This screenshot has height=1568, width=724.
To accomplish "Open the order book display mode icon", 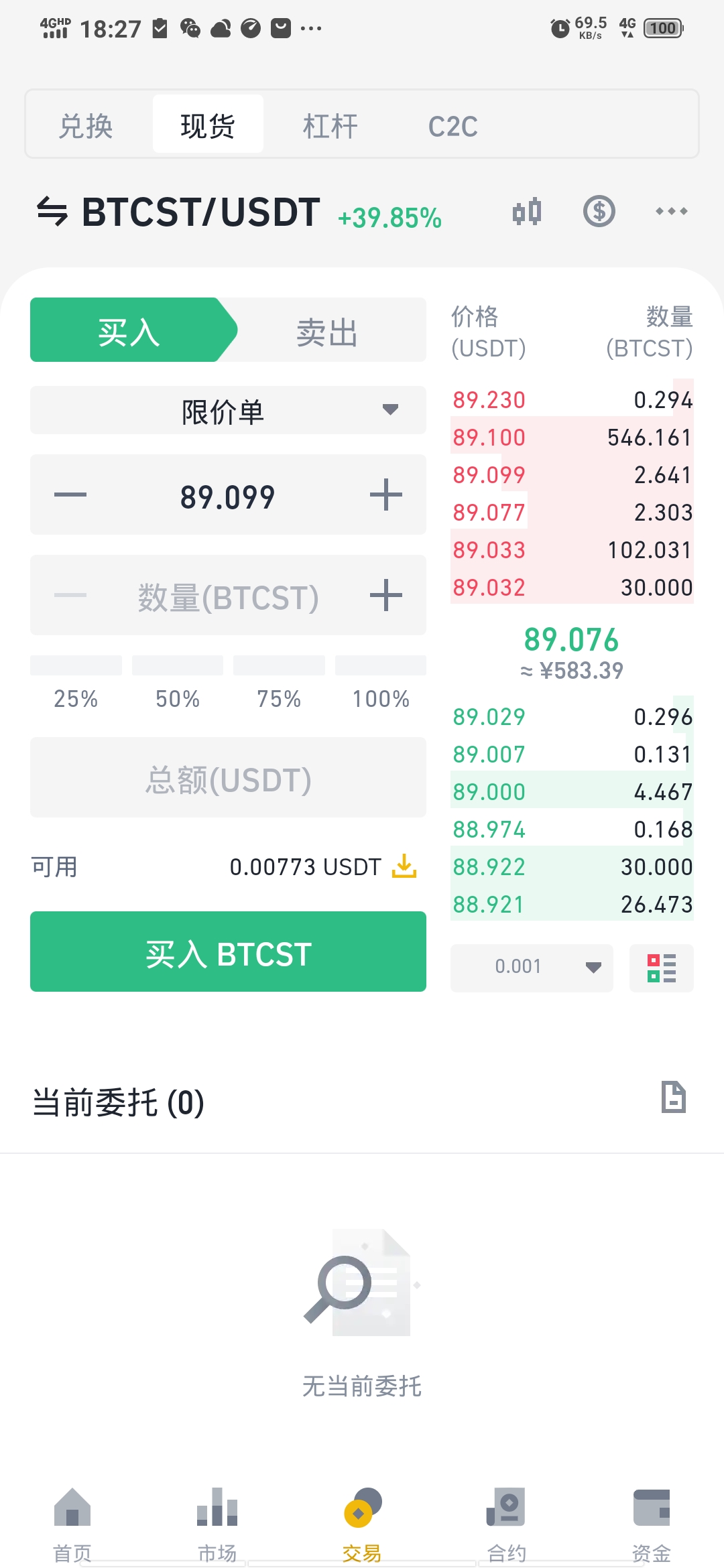I will 661,968.
